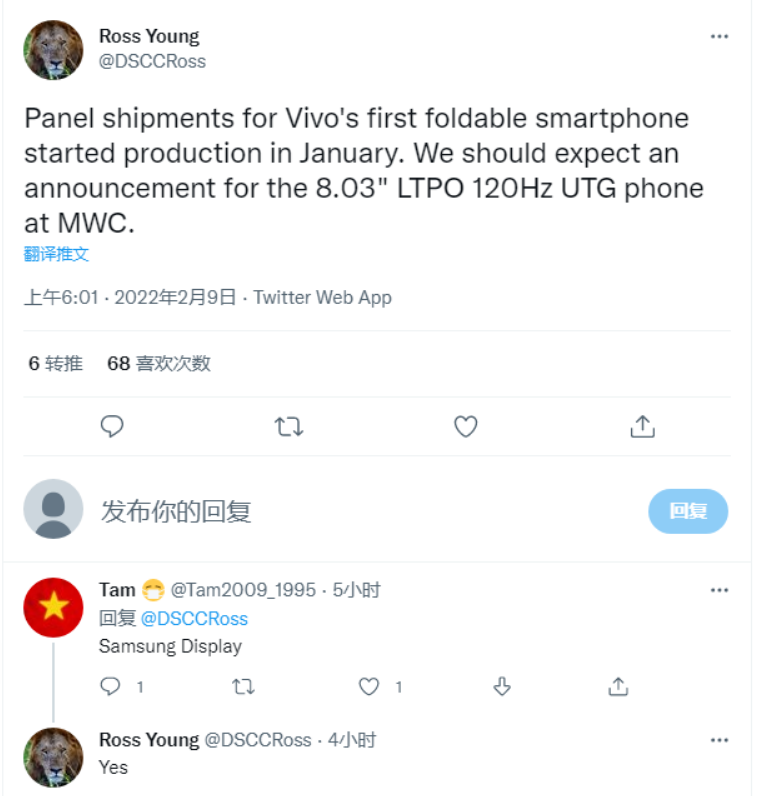Open the reply composer via speech bubble icon
The width and height of the screenshot is (757, 796).
point(112,426)
